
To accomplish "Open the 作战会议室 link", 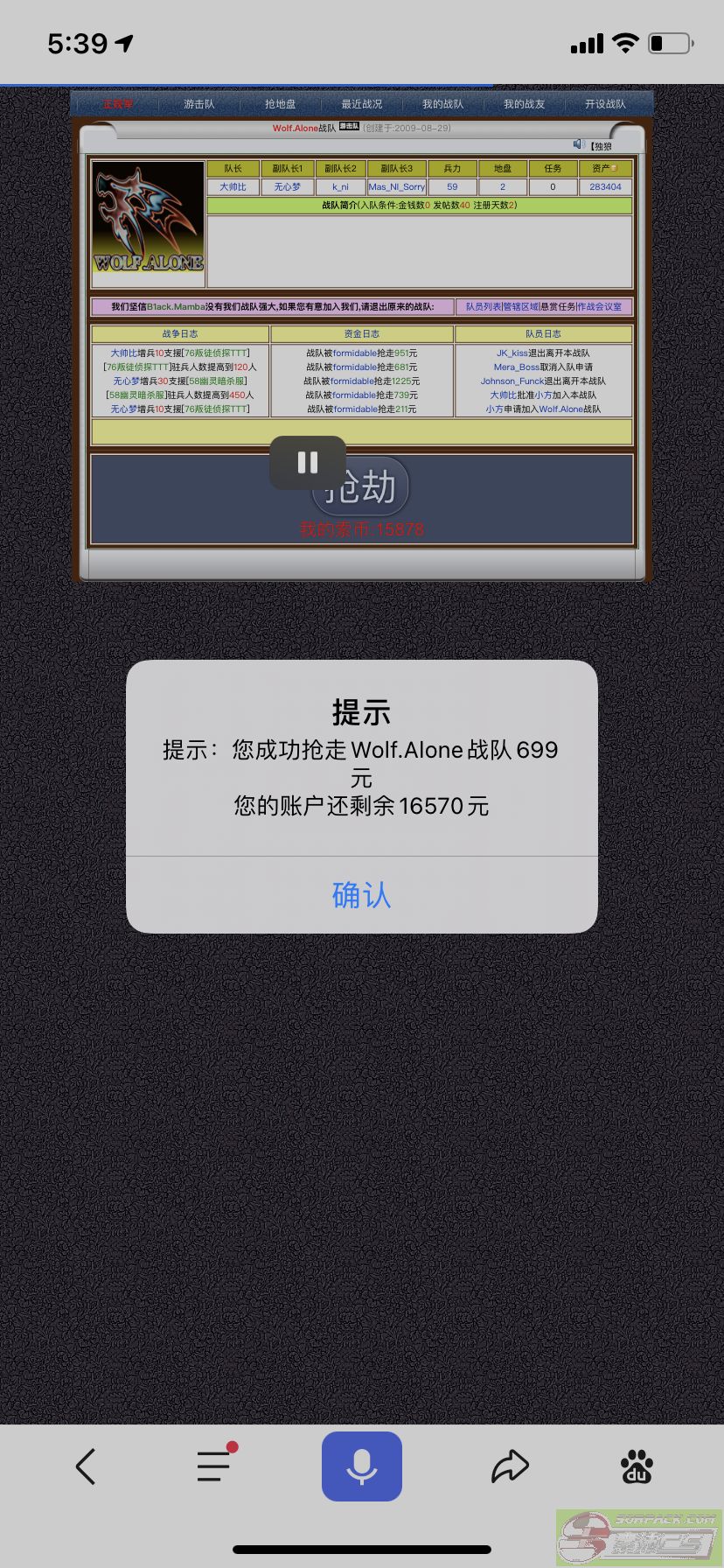I will pos(599,307).
